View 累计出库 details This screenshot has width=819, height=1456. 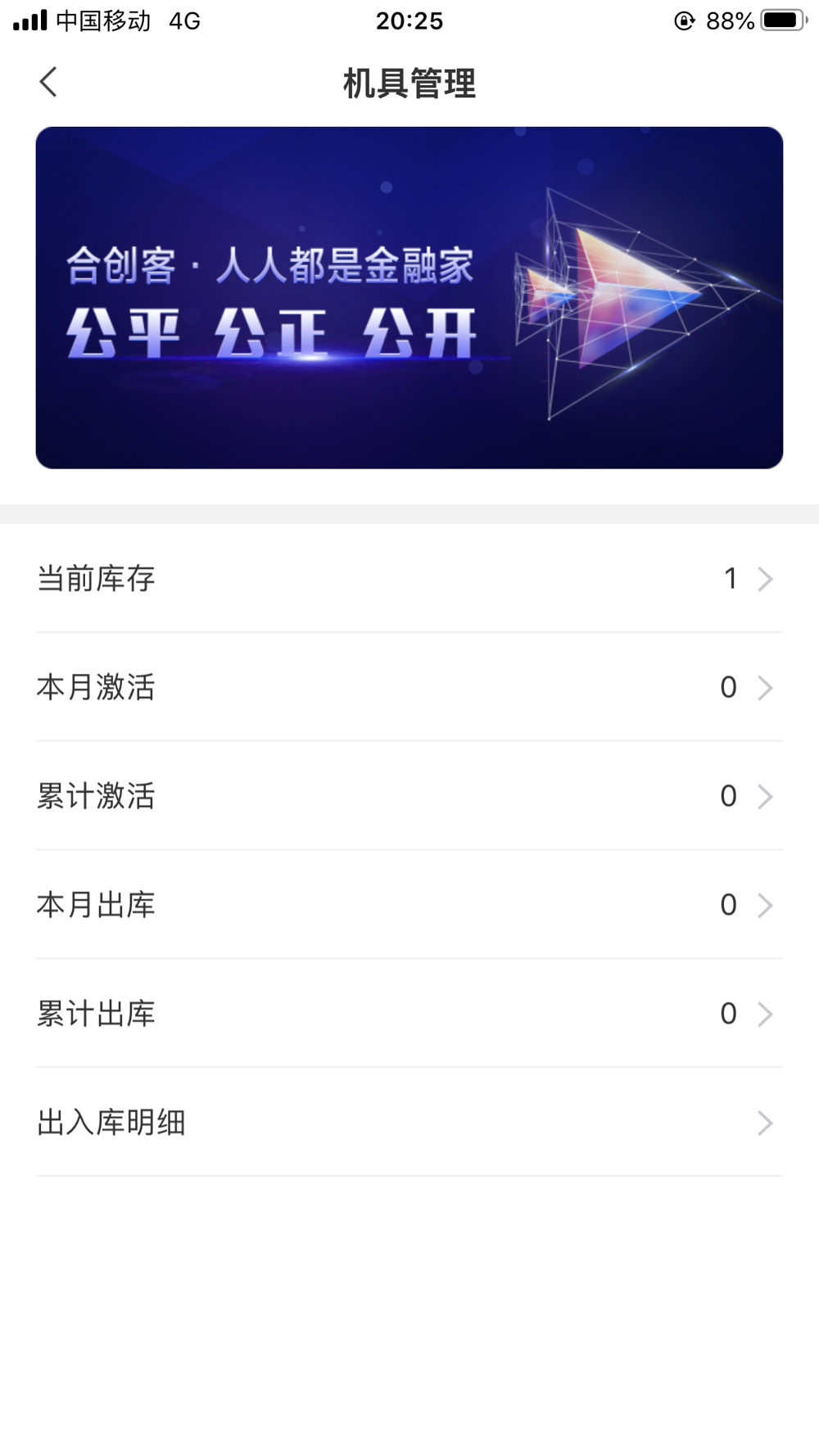click(409, 1014)
